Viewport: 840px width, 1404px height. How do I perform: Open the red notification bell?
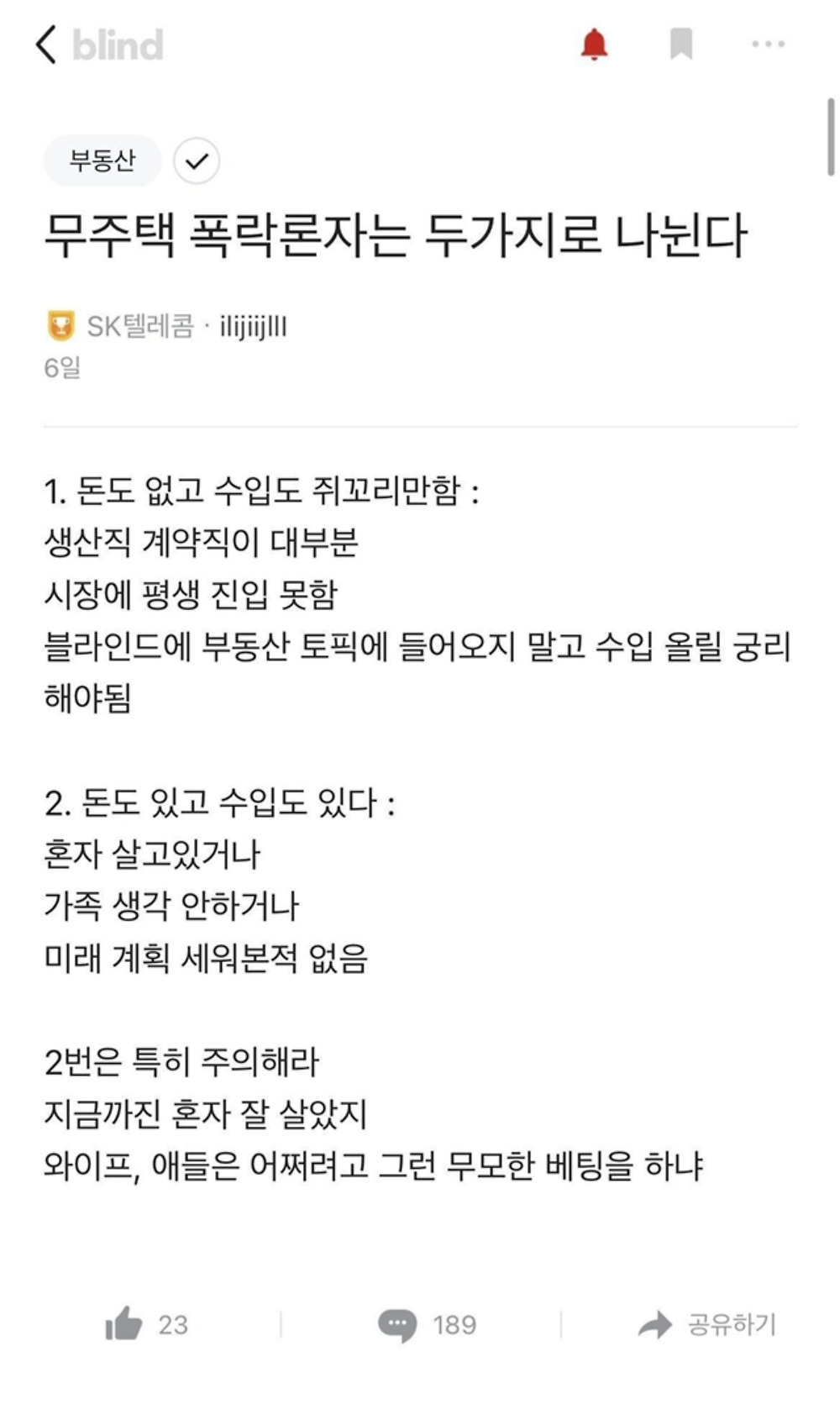(x=594, y=44)
